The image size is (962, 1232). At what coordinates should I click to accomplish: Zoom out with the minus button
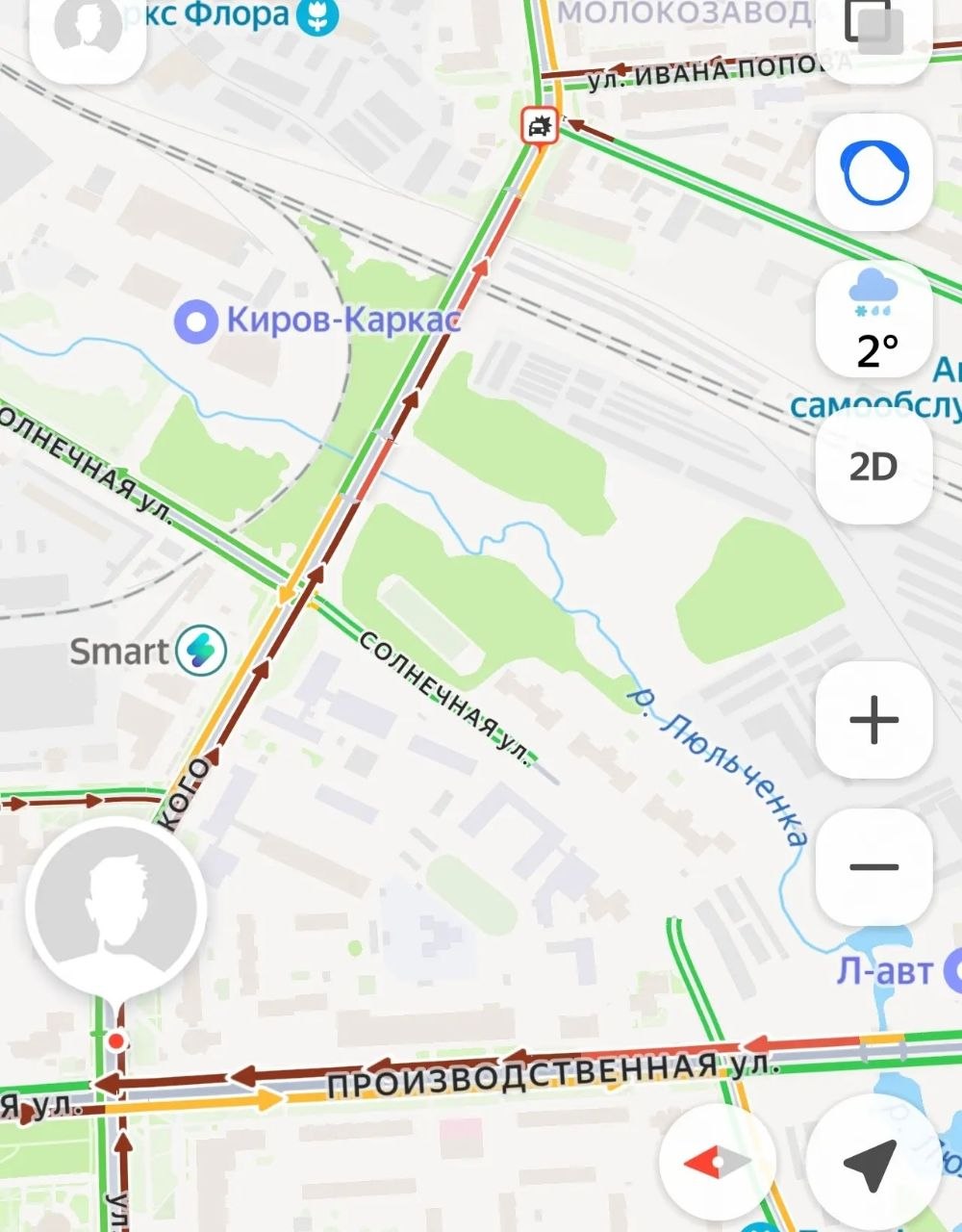click(873, 867)
